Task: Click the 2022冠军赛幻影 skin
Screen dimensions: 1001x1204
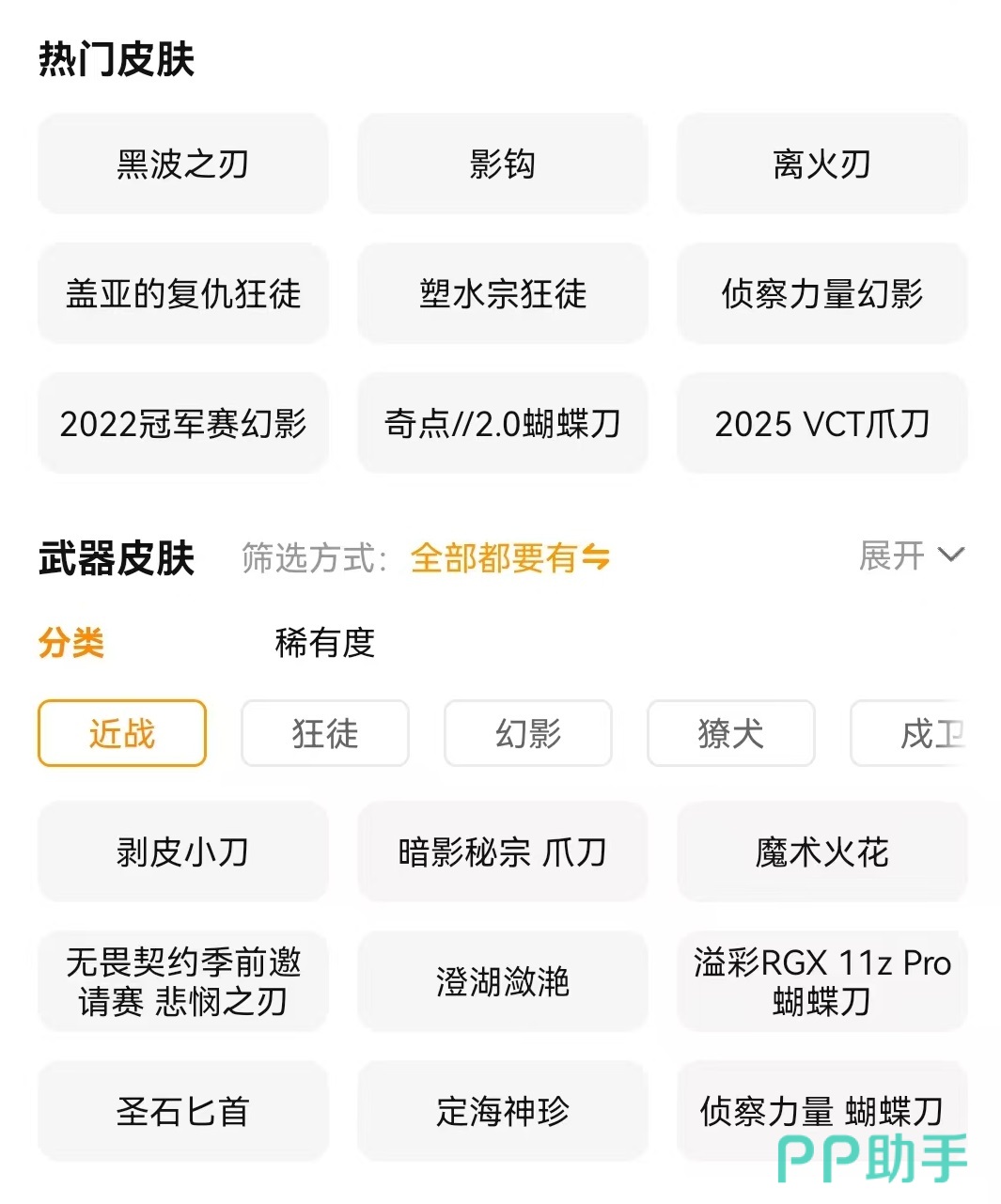Action: click(x=182, y=423)
